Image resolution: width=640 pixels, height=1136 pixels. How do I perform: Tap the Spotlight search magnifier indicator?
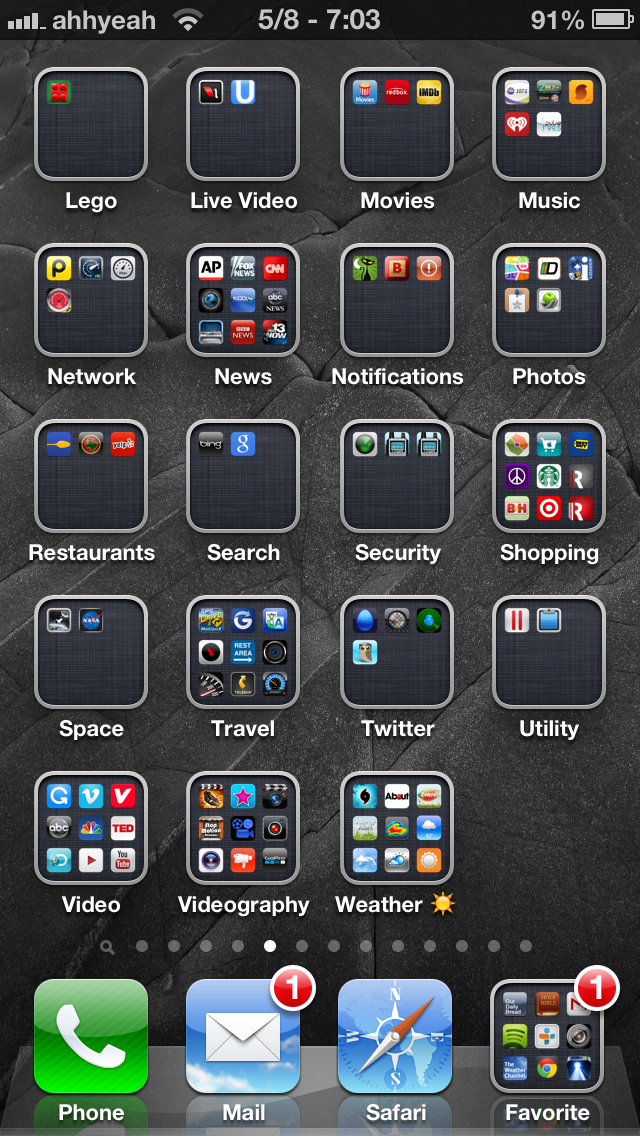(x=108, y=945)
